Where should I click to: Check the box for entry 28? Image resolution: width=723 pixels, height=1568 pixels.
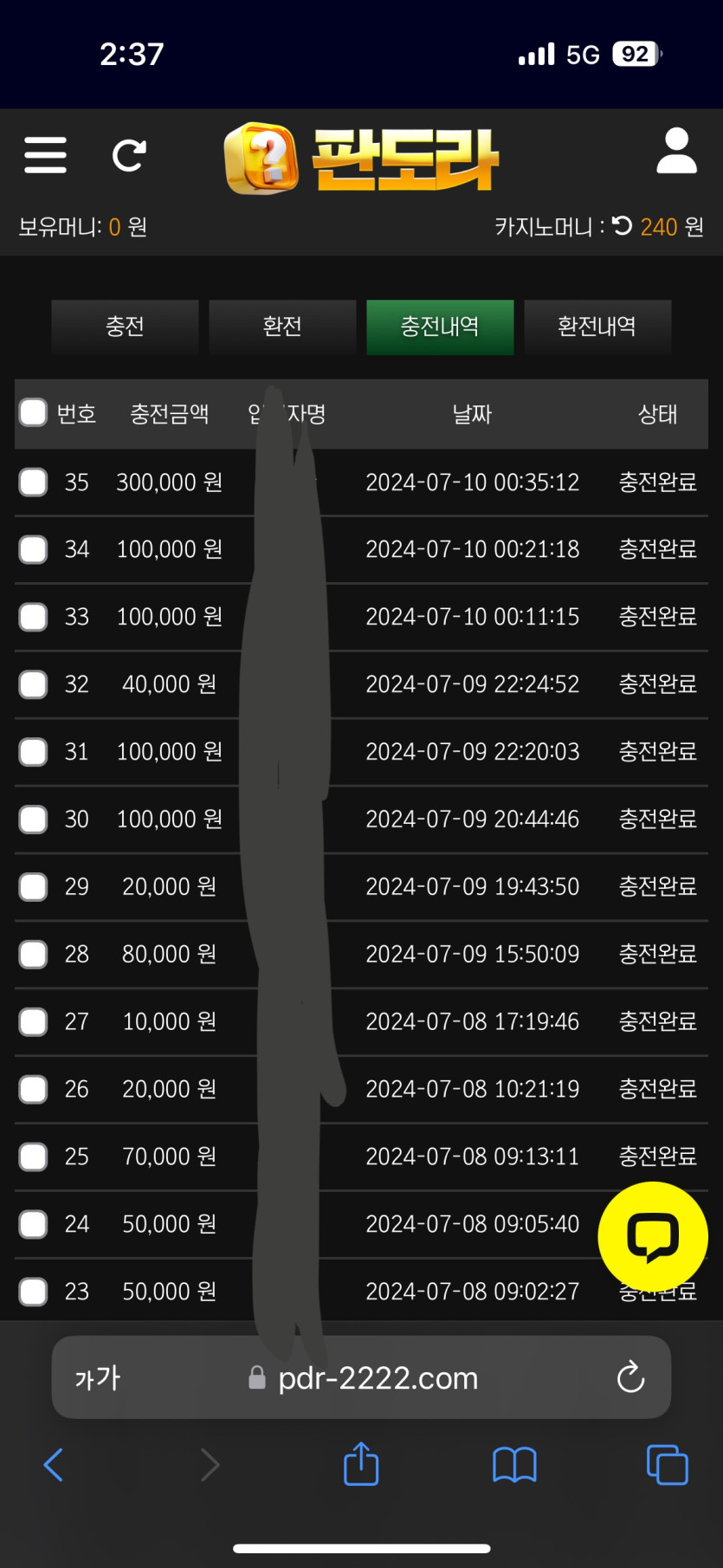pyautogui.click(x=33, y=954)
